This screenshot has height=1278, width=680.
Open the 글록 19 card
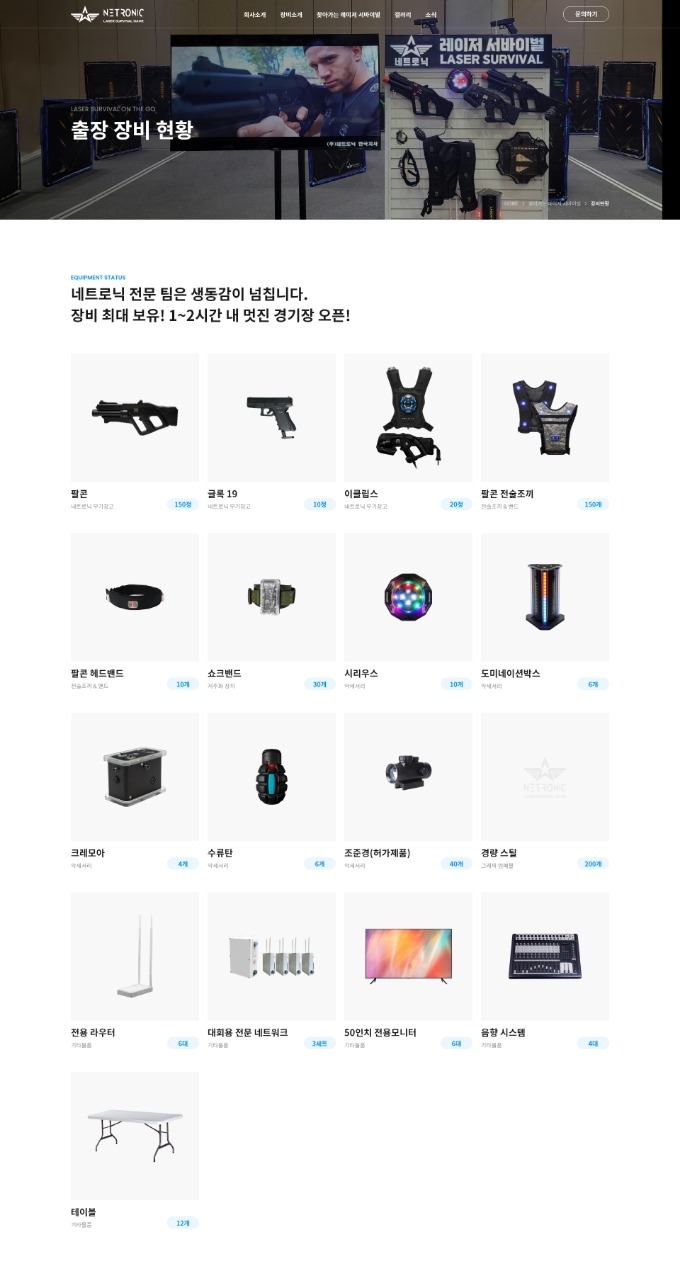[x=271, y=417]
